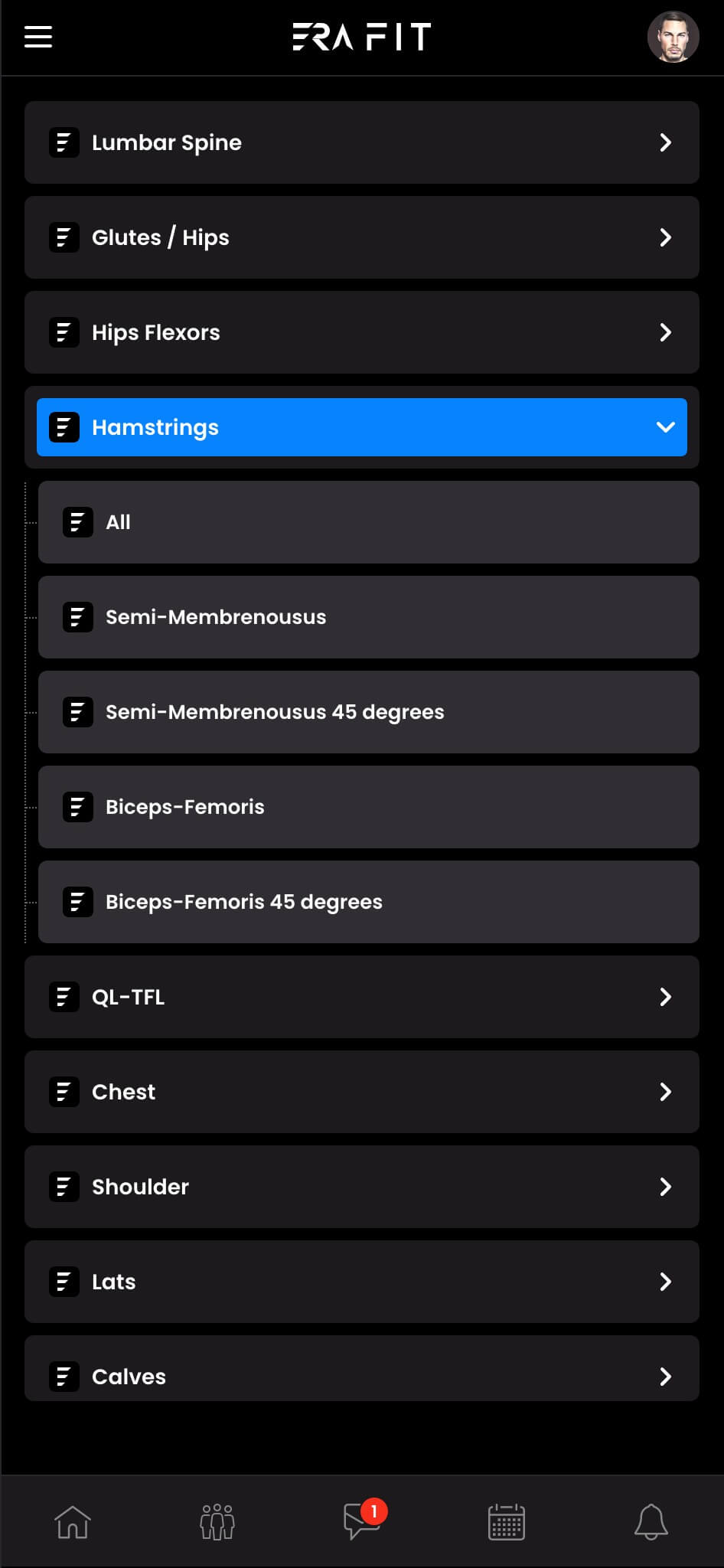This screenshot has height=1568, width=724.
Task: Expand the QL-TFL category
Action: click(362, 997)
